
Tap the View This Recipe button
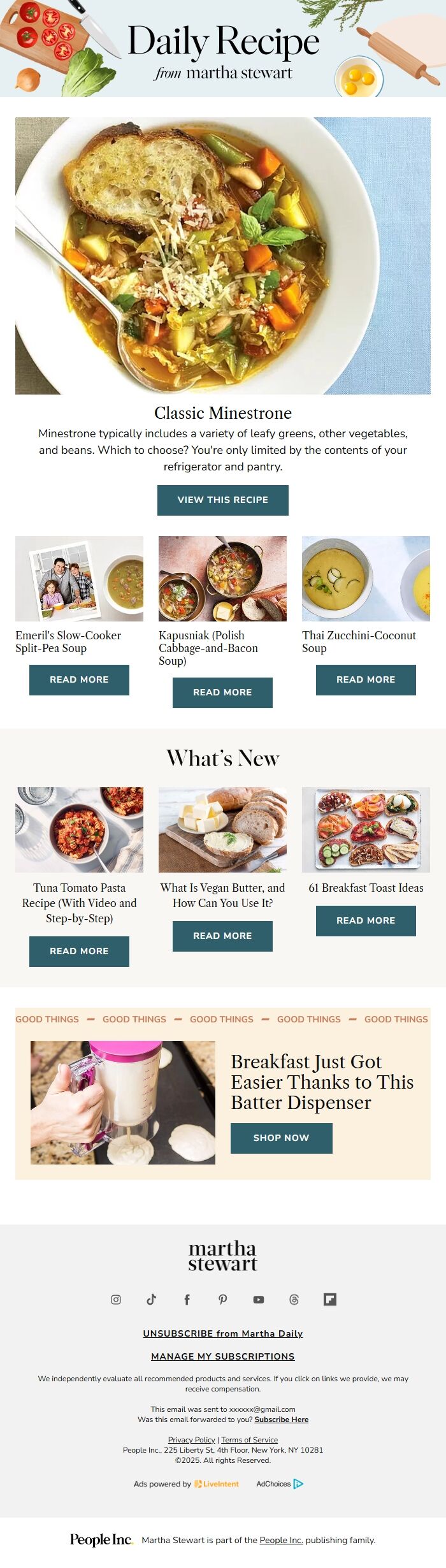pyautogui.click(x=222, y=500)
